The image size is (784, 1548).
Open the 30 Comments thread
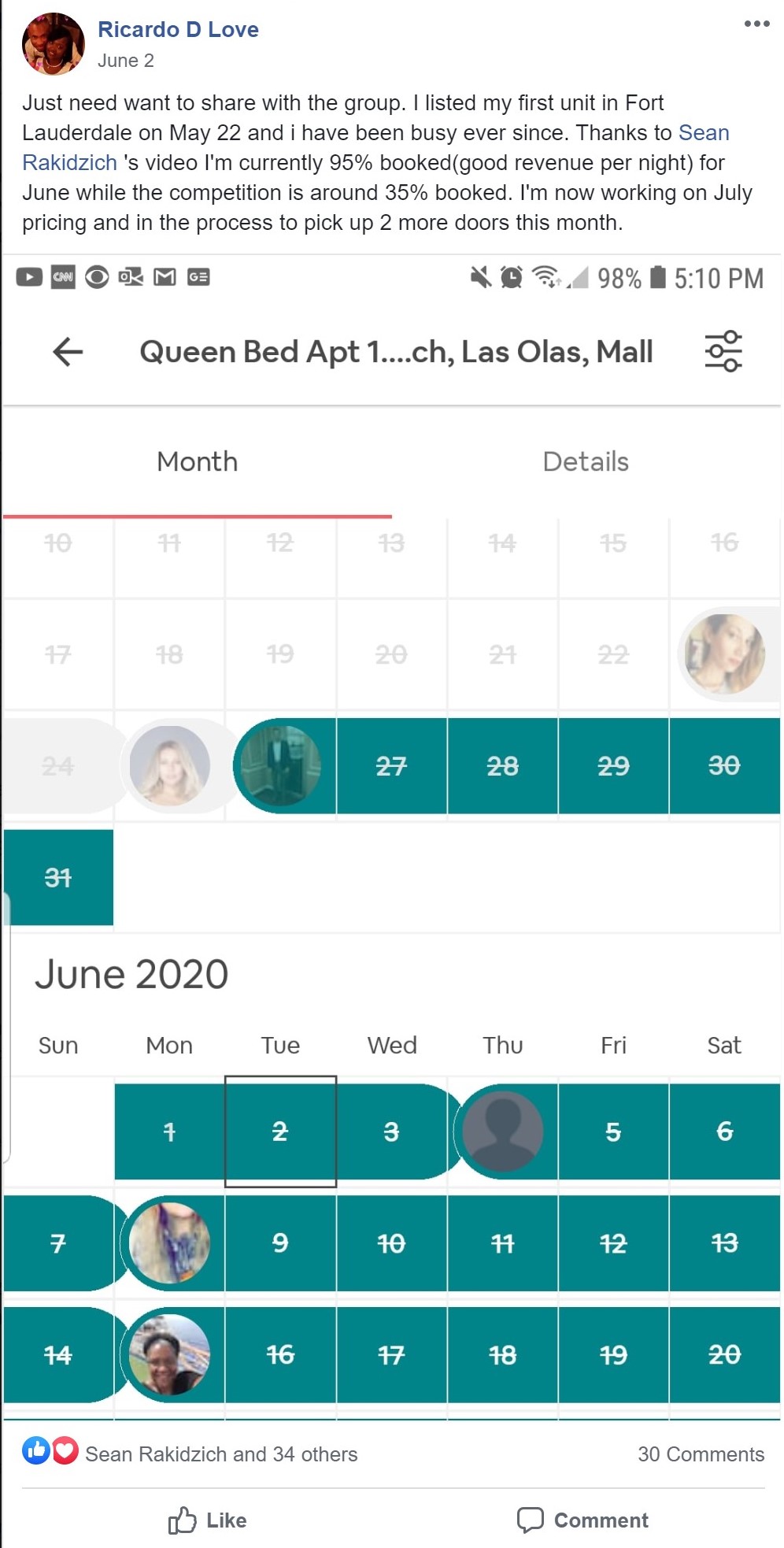pos(701,1454)
